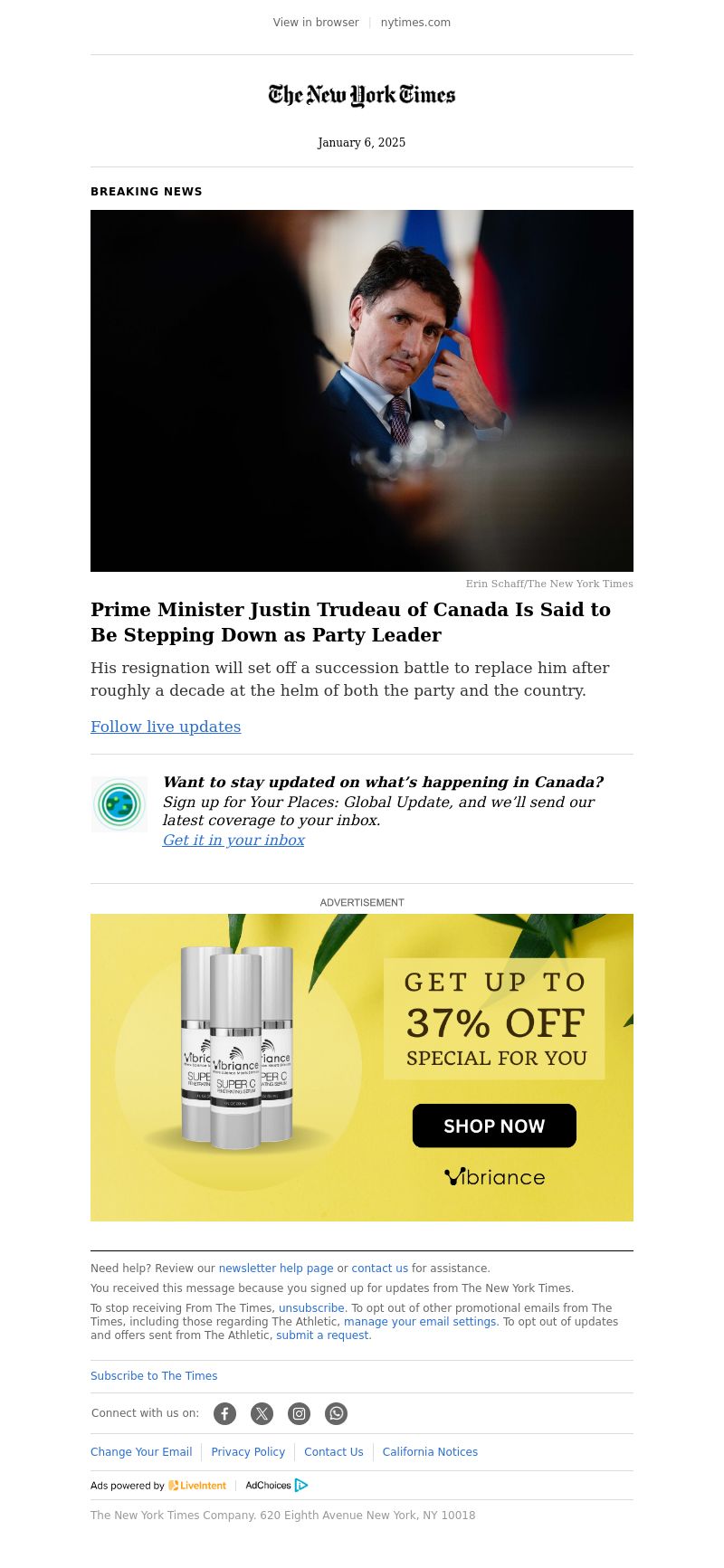Open California Notices

point(430,1452)
